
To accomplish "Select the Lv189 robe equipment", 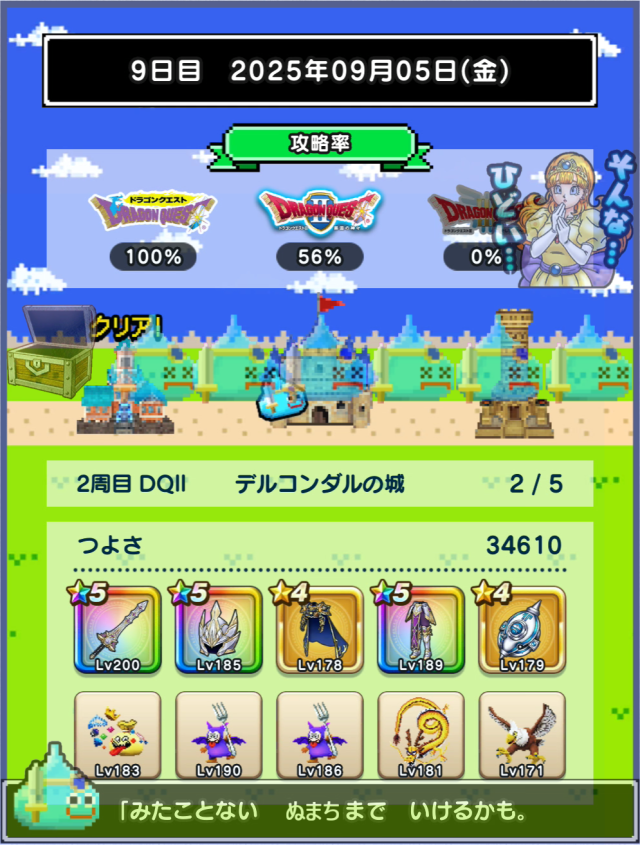I will coord(421,631).
